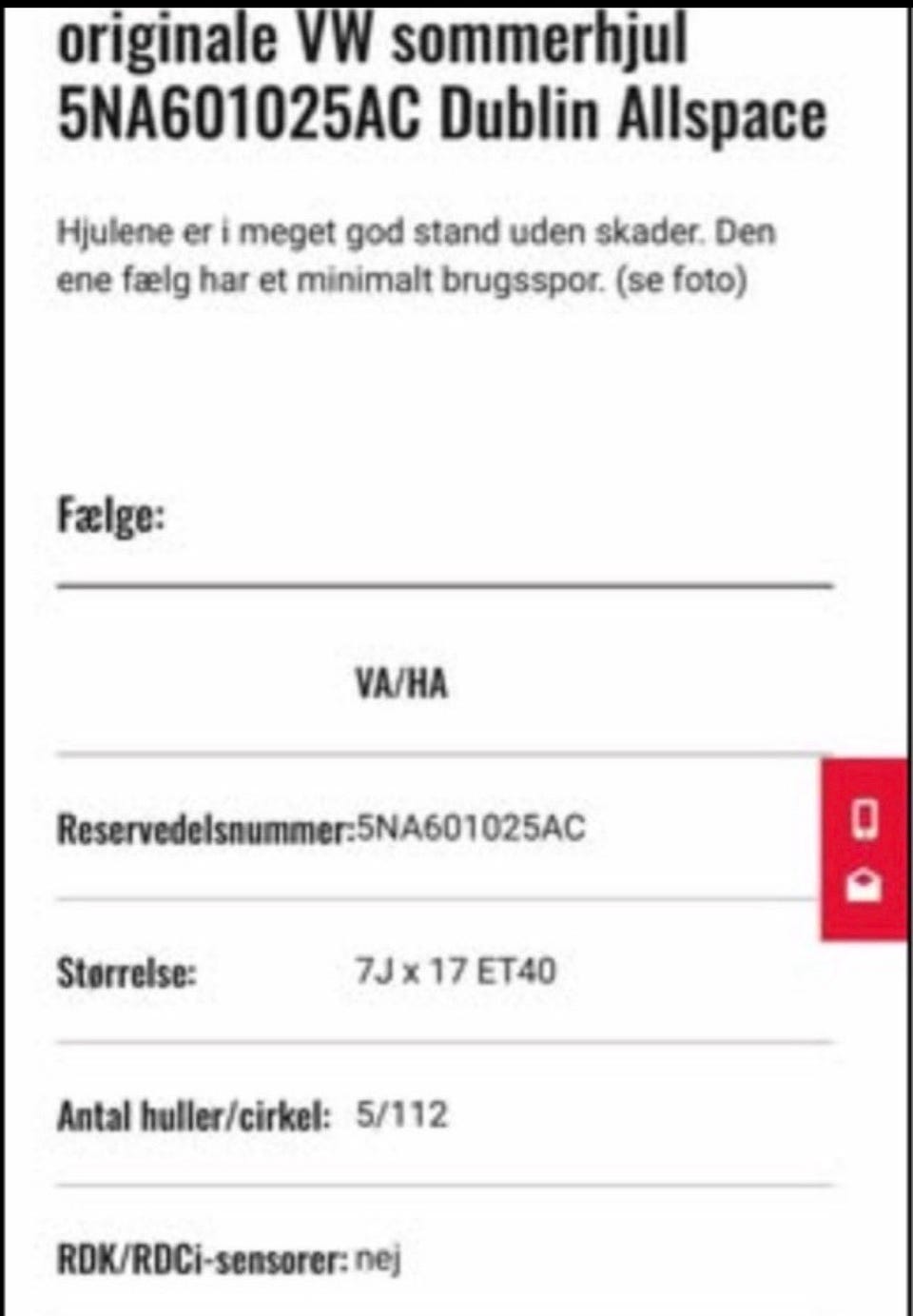Click the red contact sidebar panel

864,850
